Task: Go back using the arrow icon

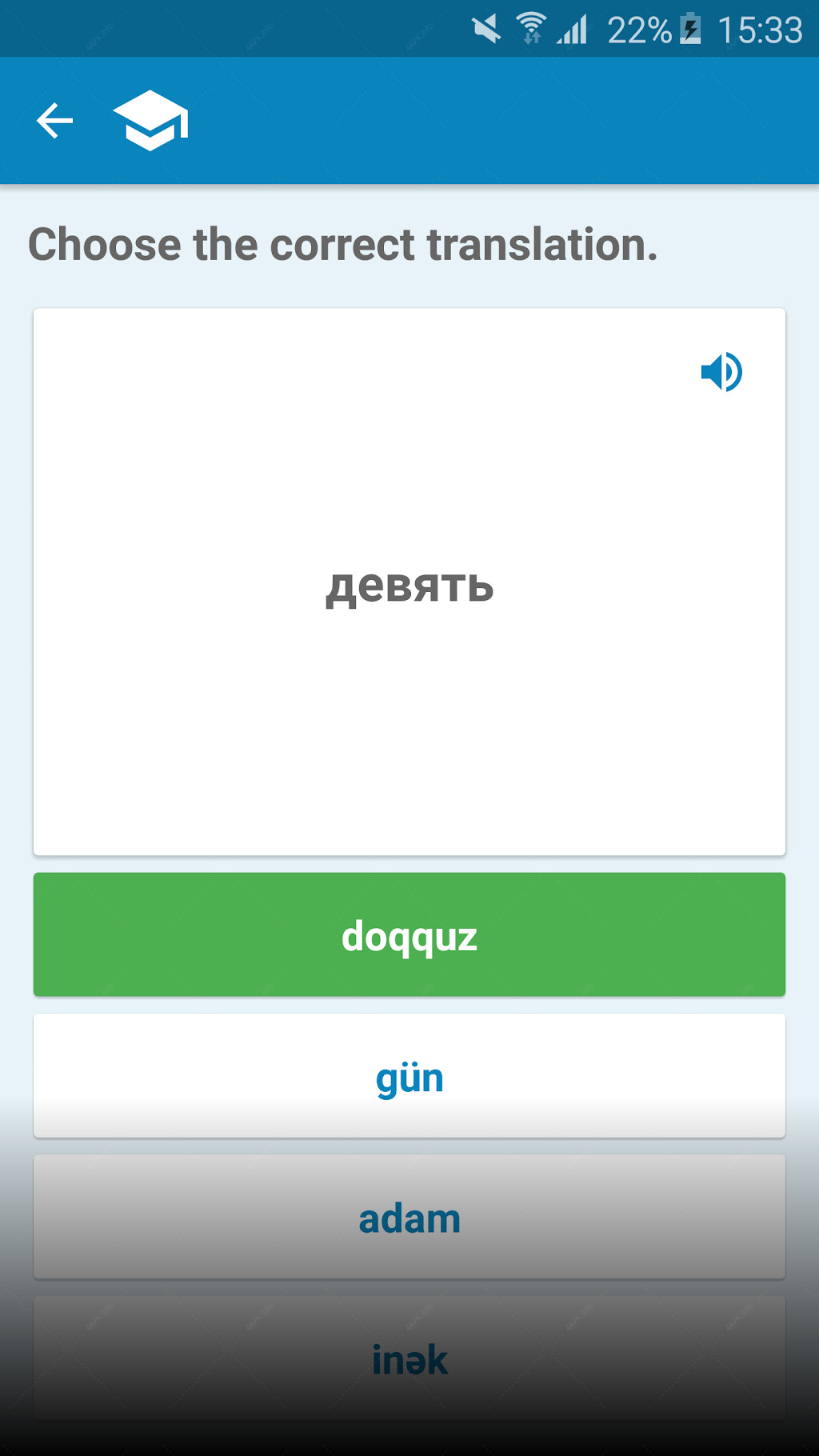Action: (x=54, y=121)
